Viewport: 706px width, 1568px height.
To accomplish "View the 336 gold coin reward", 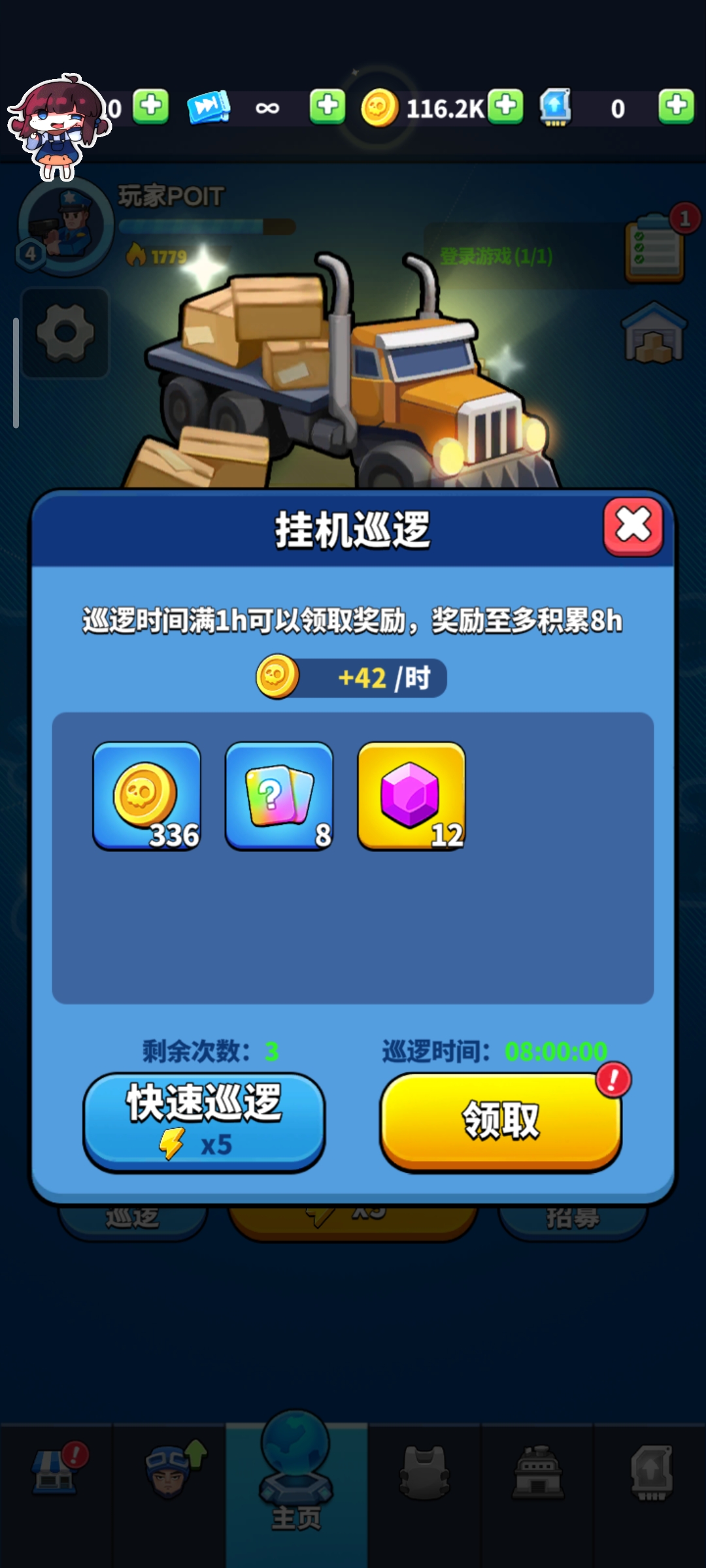I will click(x=147, y=796).
